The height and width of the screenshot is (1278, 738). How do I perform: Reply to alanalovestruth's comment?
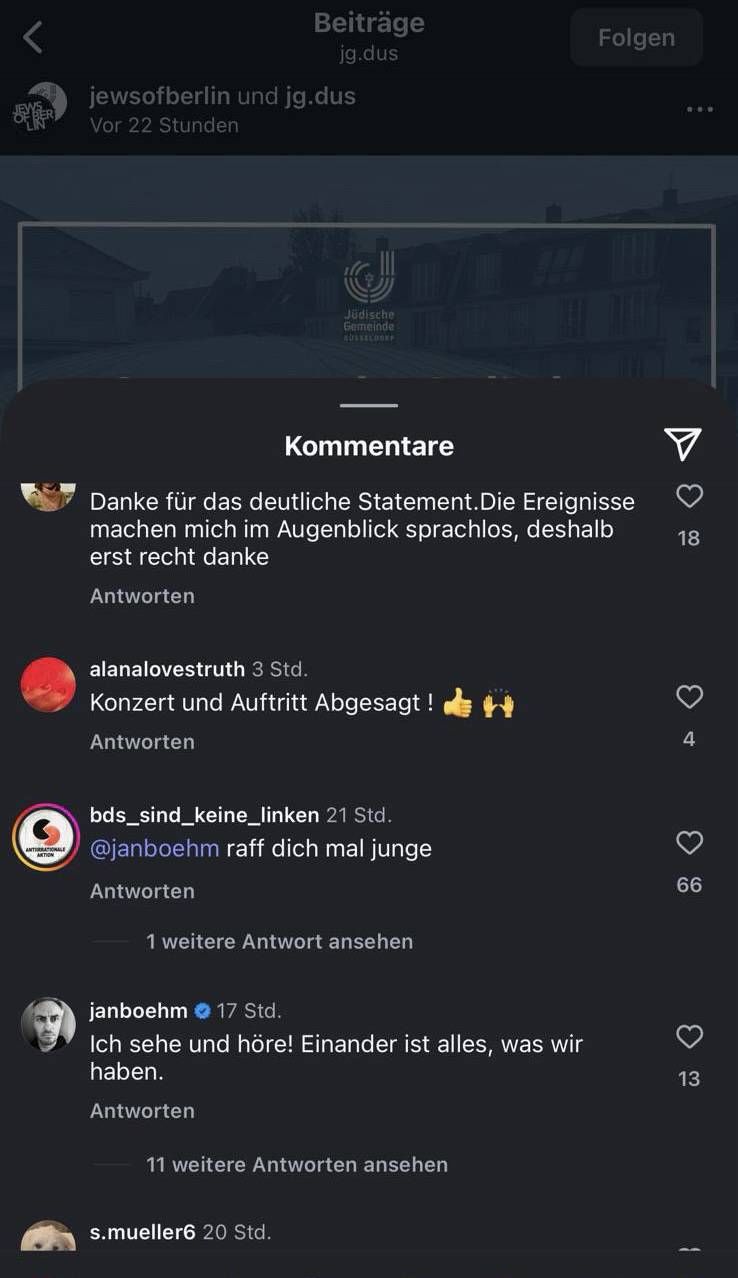click(x=142, y=742)
